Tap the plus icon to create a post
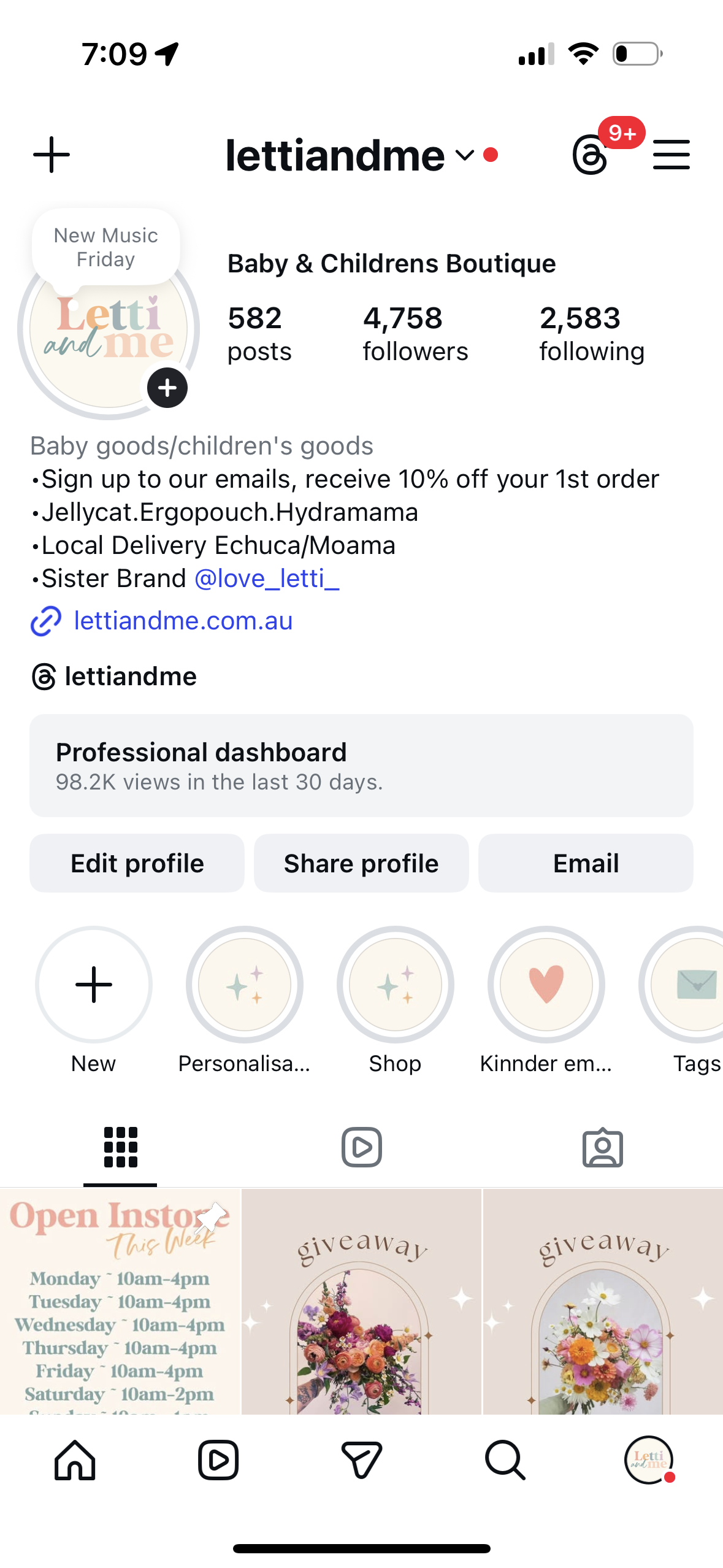 52,155
